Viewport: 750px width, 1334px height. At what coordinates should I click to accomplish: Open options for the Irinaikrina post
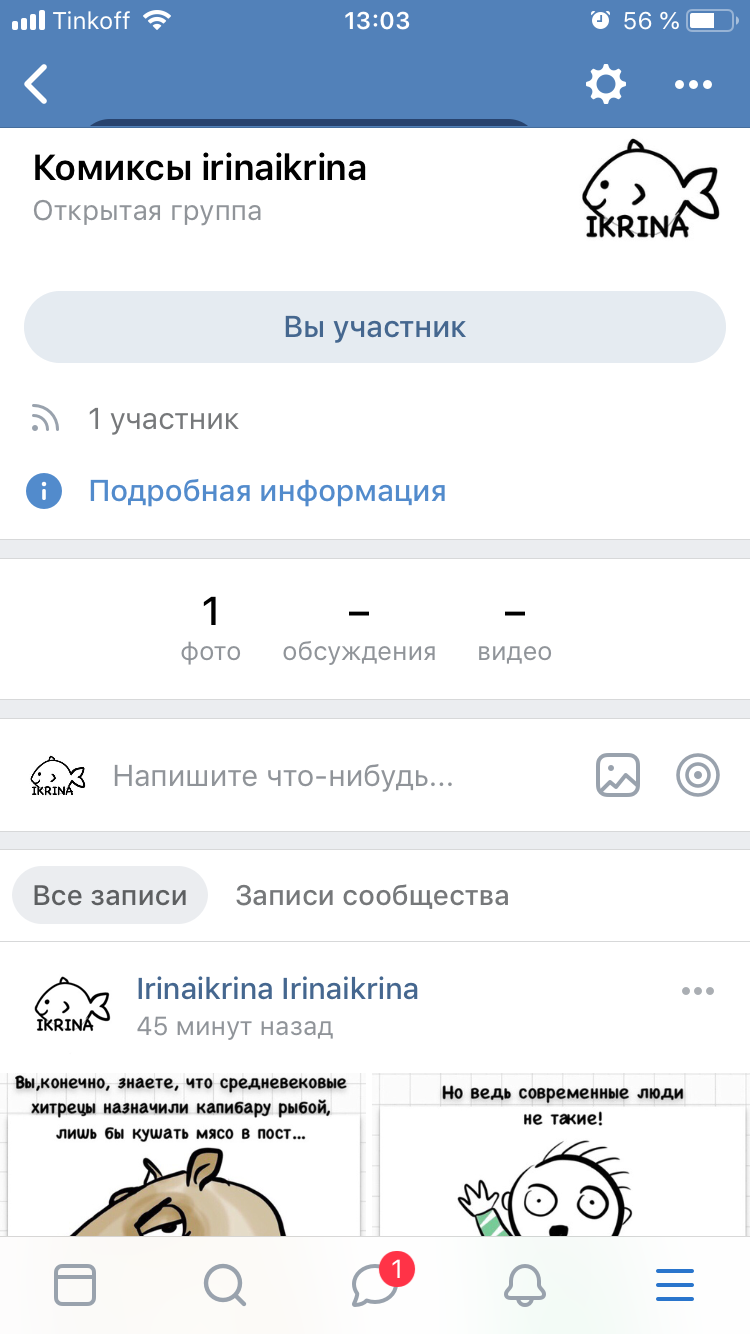(x=698, y=991)
